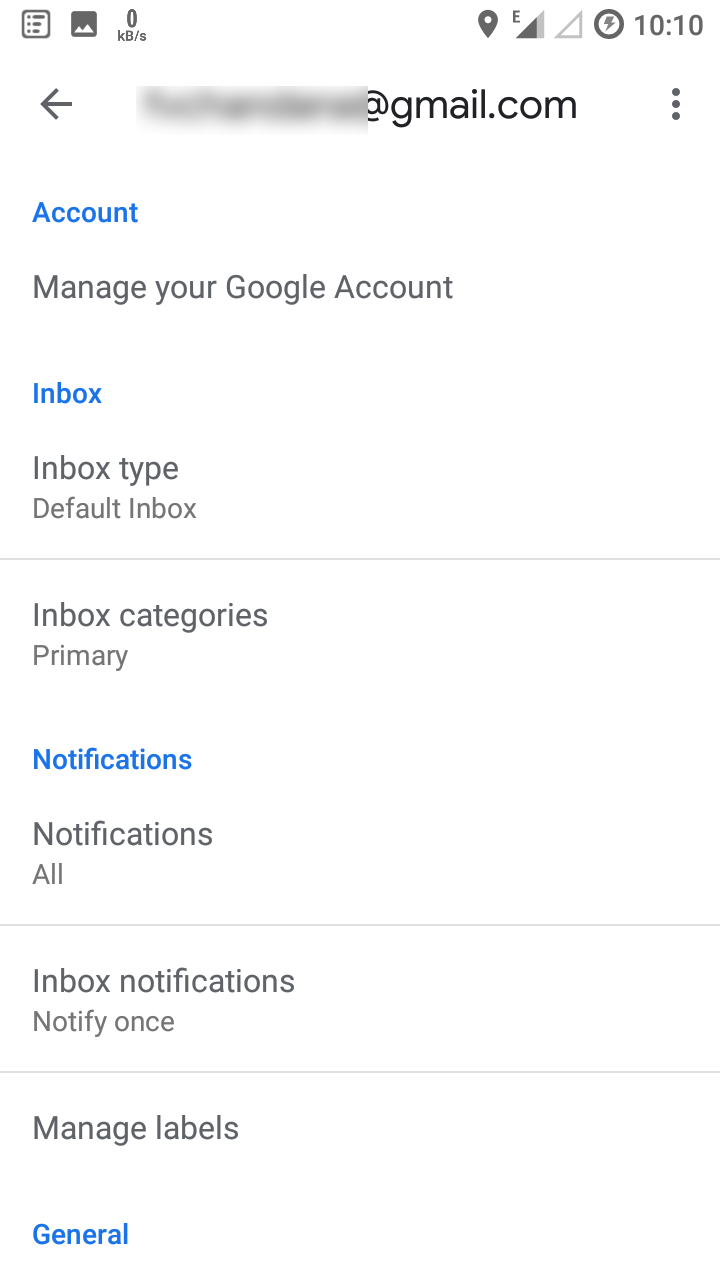Go back using the arrow icon
The height and width of the screenshot is (1280, 720).
(x=56, y=104)
